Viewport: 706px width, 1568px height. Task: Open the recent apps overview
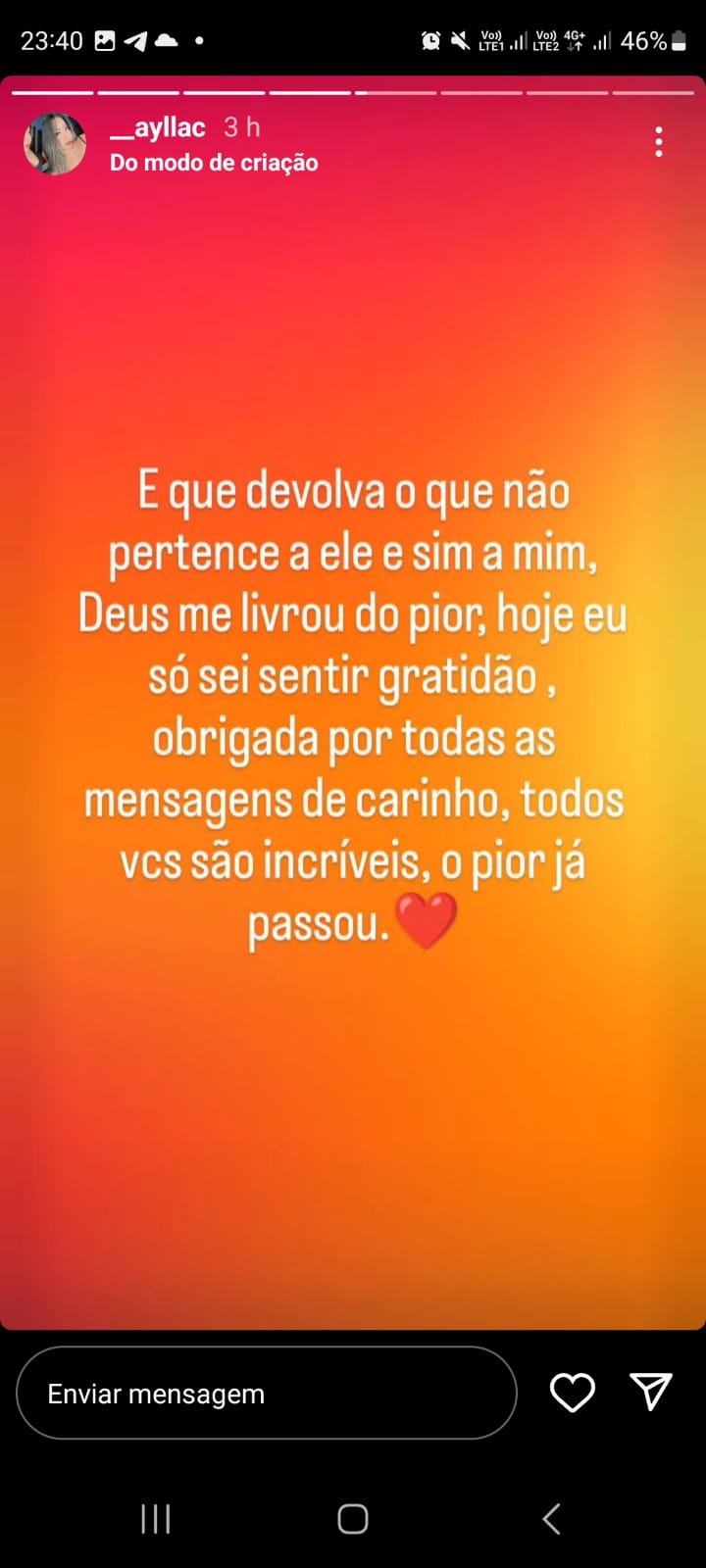coord(156,1519)
